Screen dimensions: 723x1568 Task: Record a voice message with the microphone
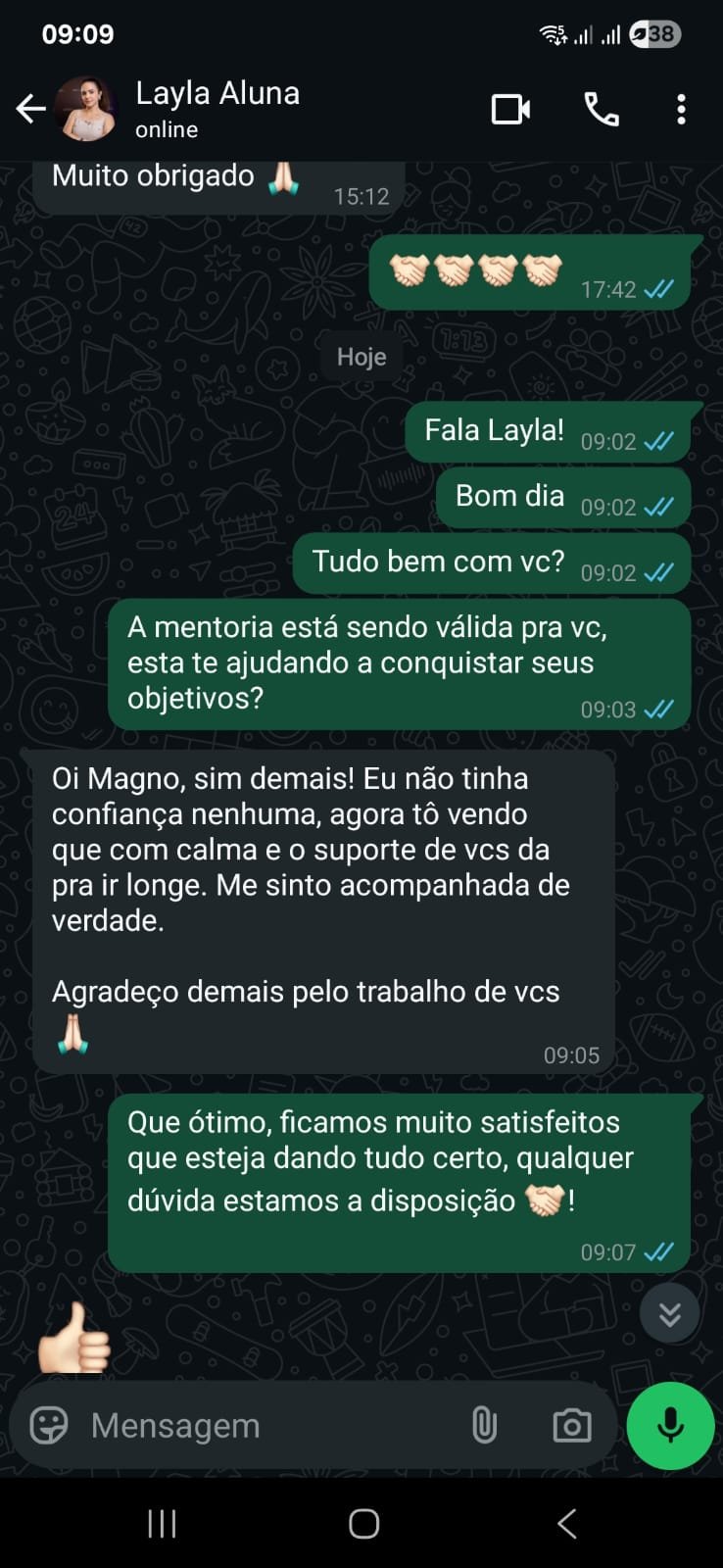point(669,1426)
